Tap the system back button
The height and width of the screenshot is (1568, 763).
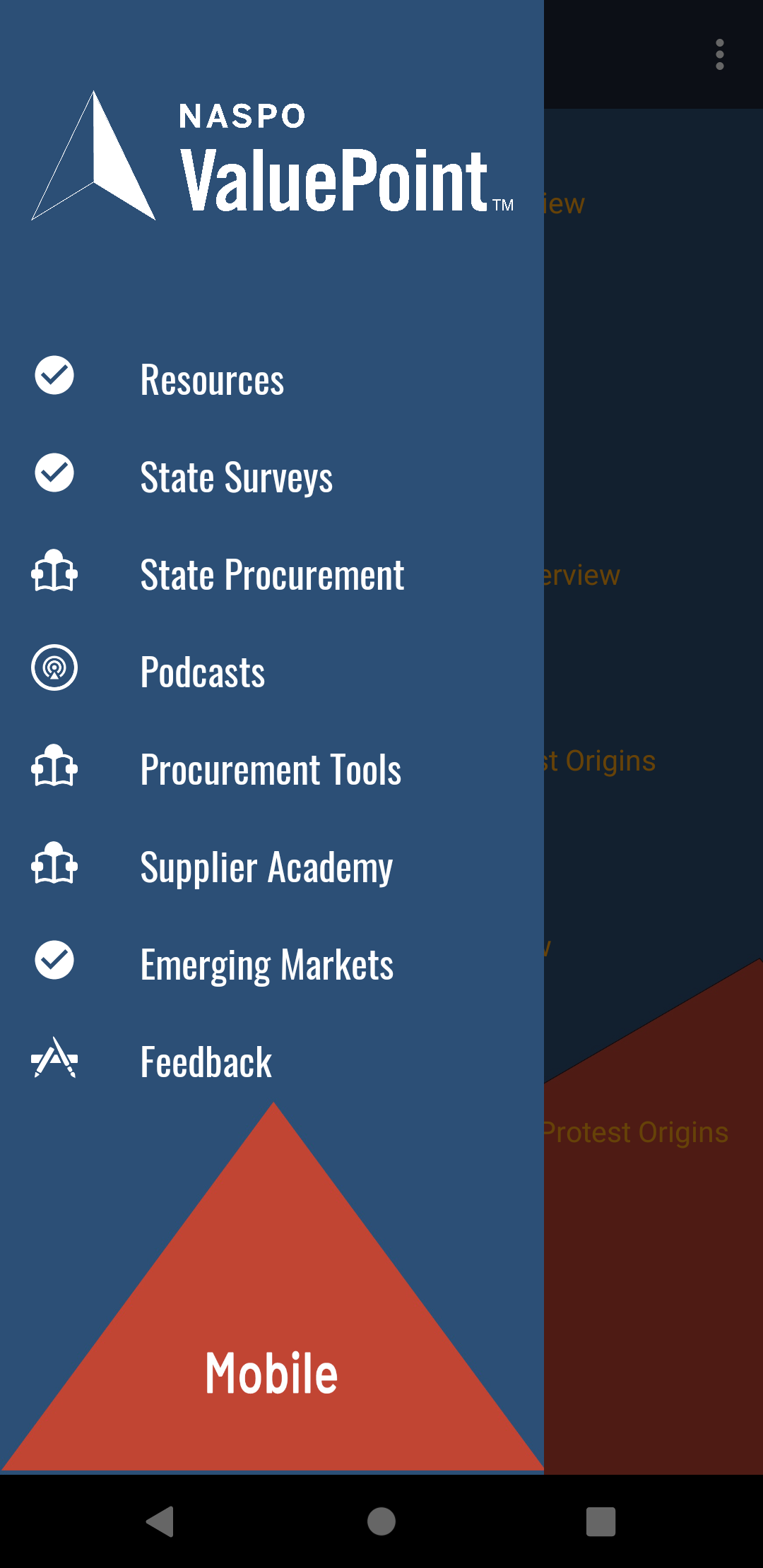point(160,1521)
